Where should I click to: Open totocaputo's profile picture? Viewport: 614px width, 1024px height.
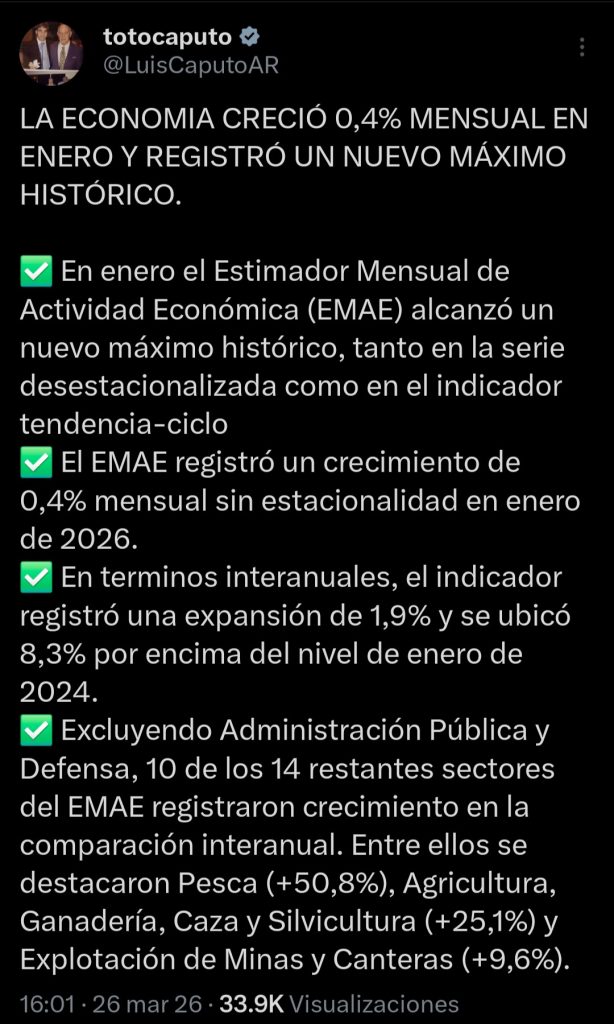[x=51, y=53]
